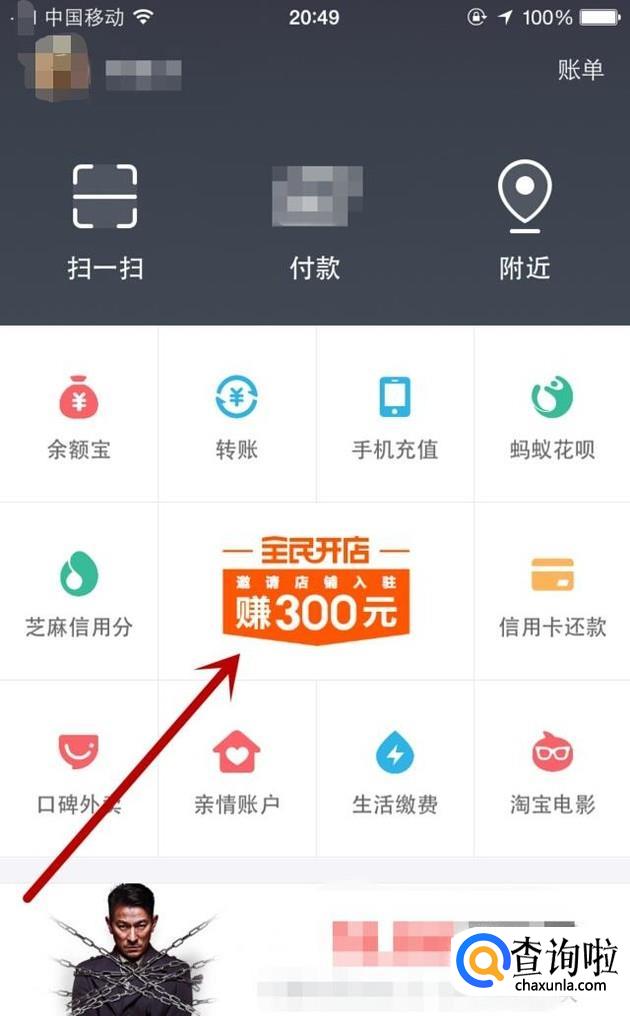The height and width of the screenshot is (1016, 630).
Task: Select 生活缴费 utility payments
Action: pyautogui.click(x=395, y=770)
